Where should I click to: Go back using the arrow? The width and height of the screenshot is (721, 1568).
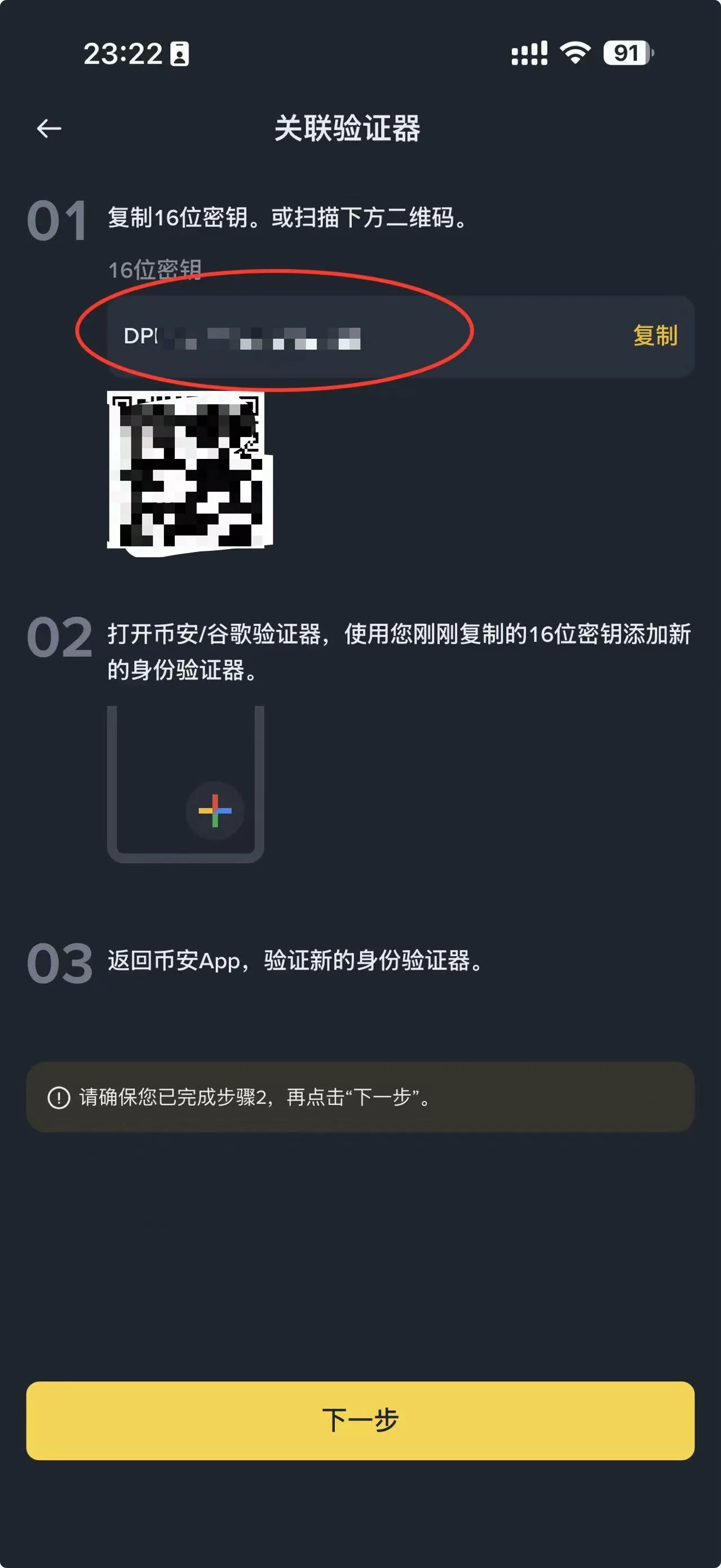point(48,129)
